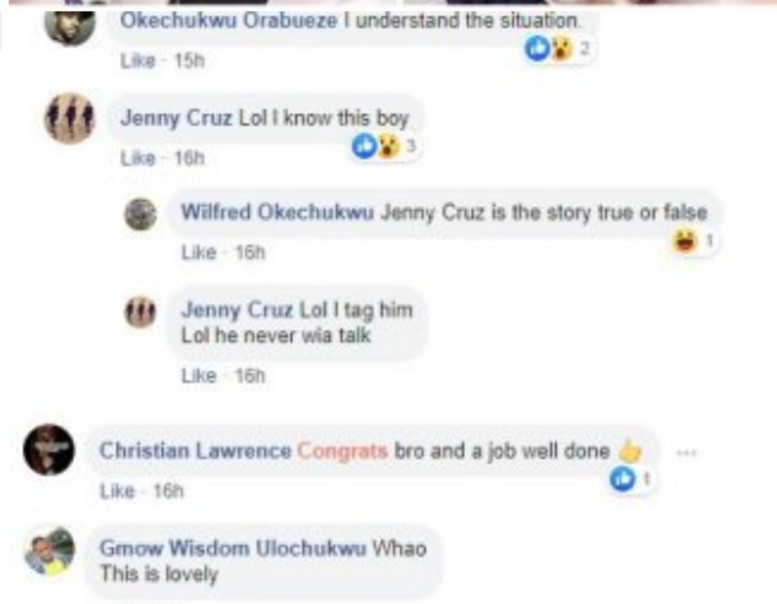The image size is (777, 604).
Task: Open Gmow Wisdom Ulochukwu's profile
Action: click(x=233, y=549)
